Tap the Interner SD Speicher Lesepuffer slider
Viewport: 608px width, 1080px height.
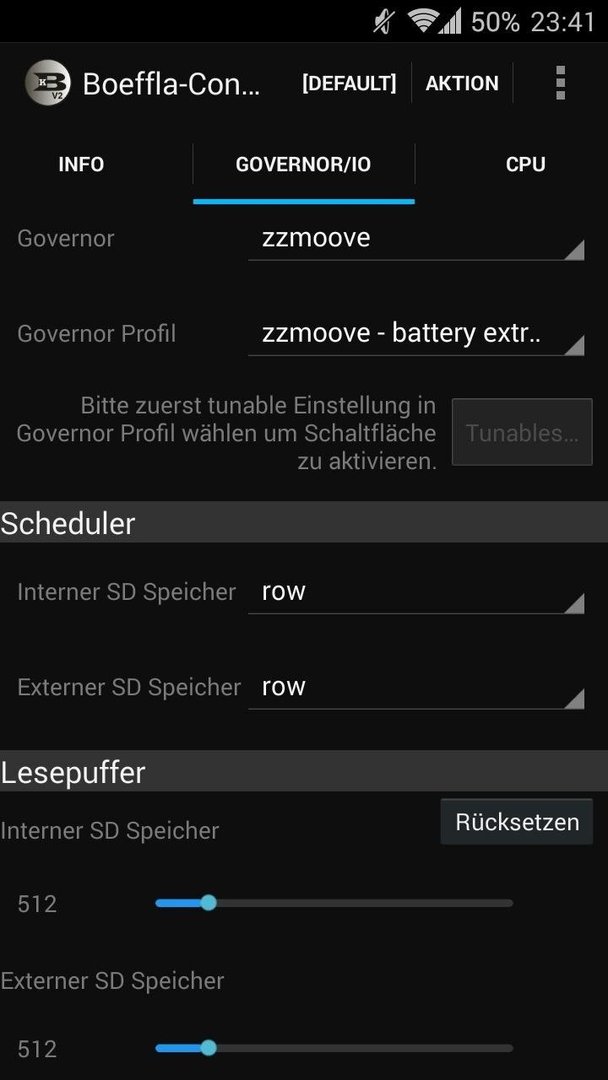click(334, 903)
